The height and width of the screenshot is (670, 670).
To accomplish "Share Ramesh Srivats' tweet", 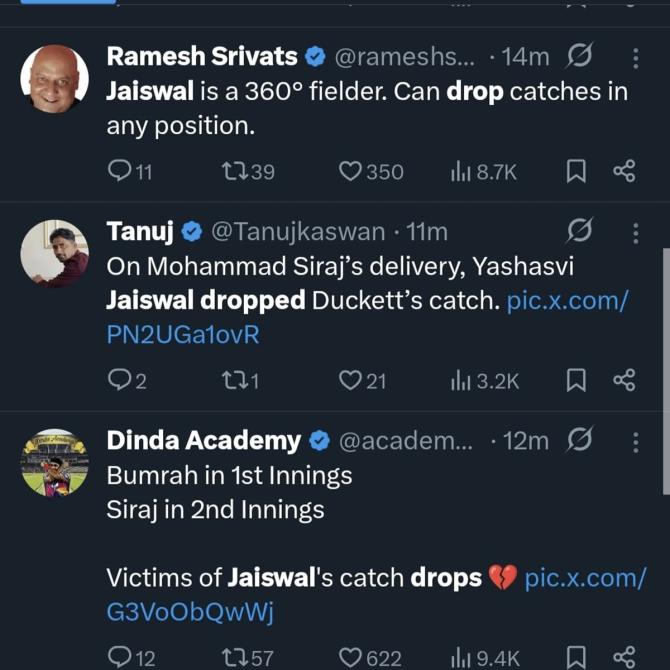I will (624, 172).
